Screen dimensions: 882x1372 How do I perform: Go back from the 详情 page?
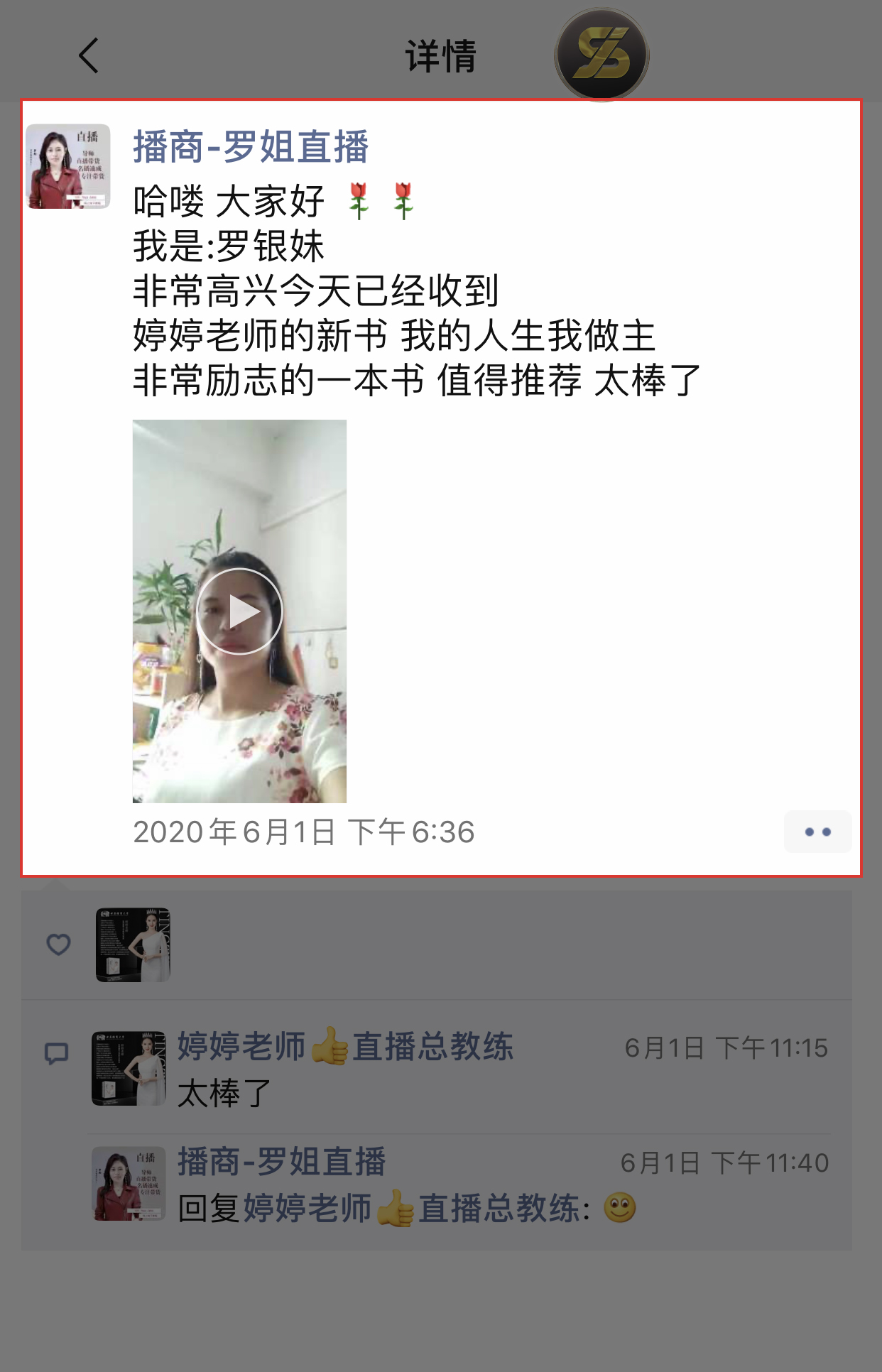click(x=88, y=56)
